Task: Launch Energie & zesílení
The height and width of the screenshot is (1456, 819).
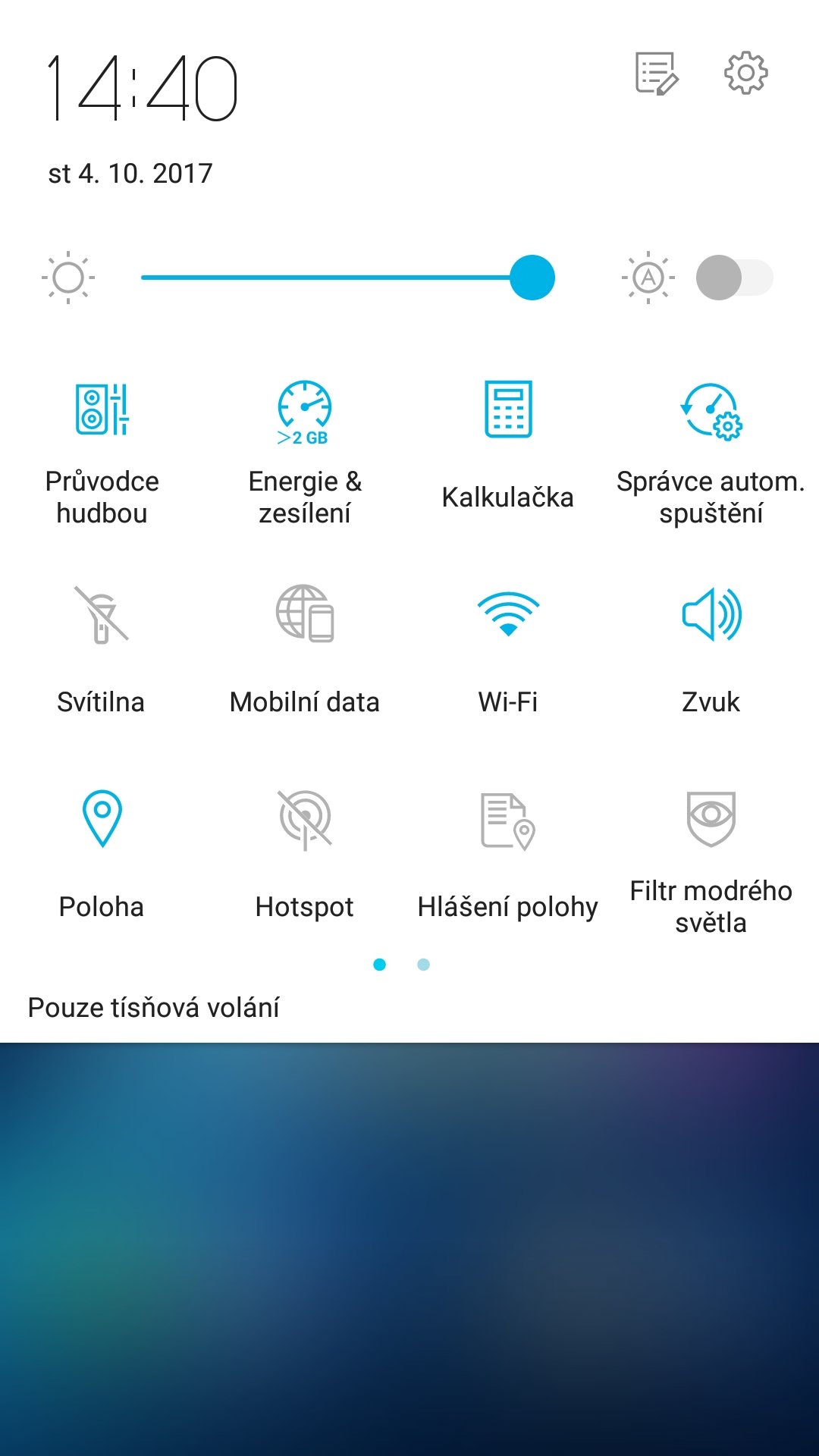Action: click(305, 453)
